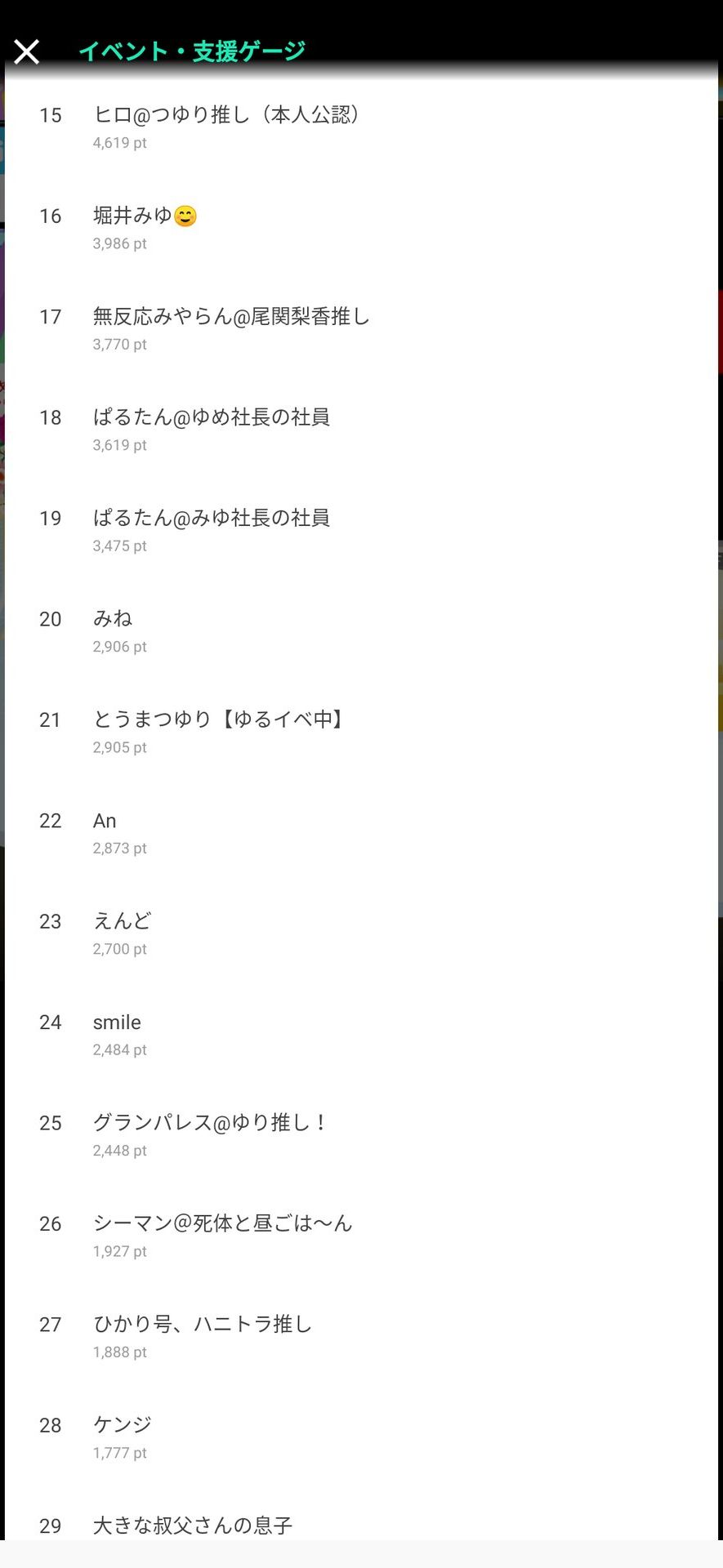The image size is (723, 1568).
Task: Close the event support gauge panel
Action: pos(26,51)
